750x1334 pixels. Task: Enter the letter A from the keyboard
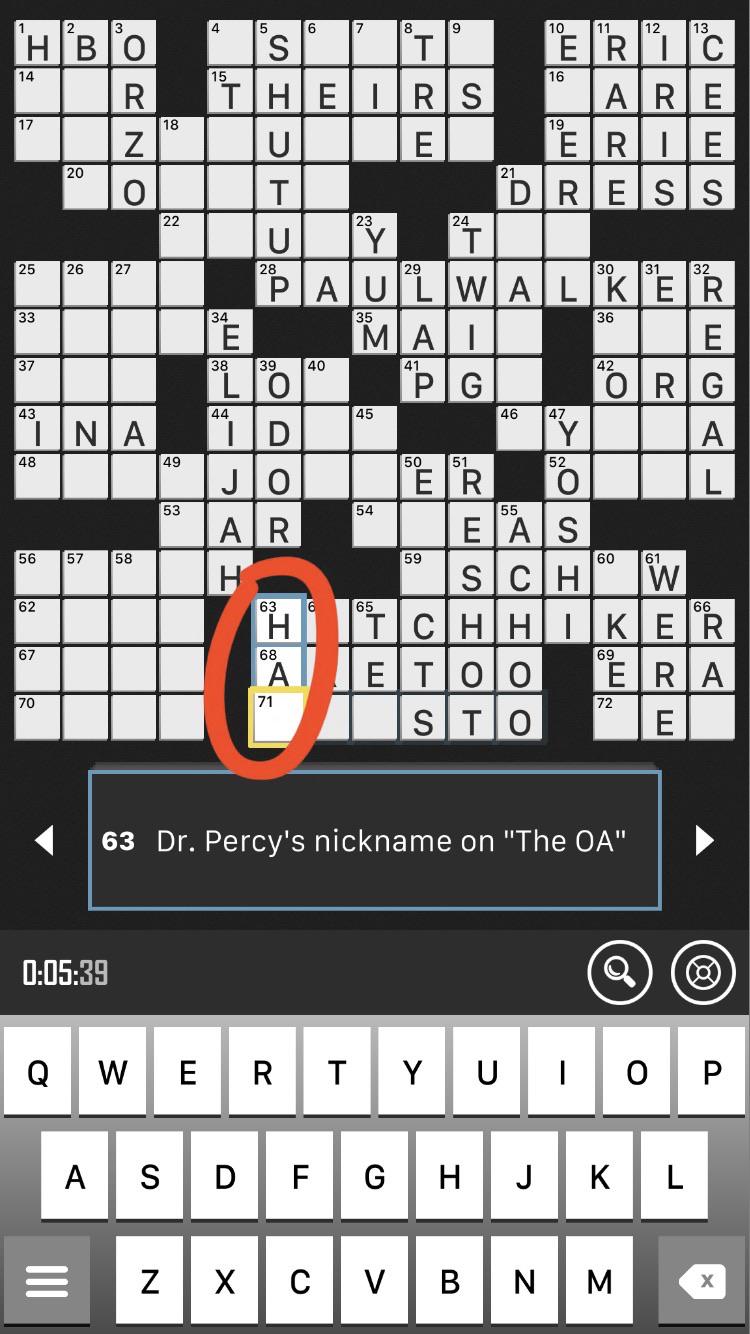click(75, 1177)
